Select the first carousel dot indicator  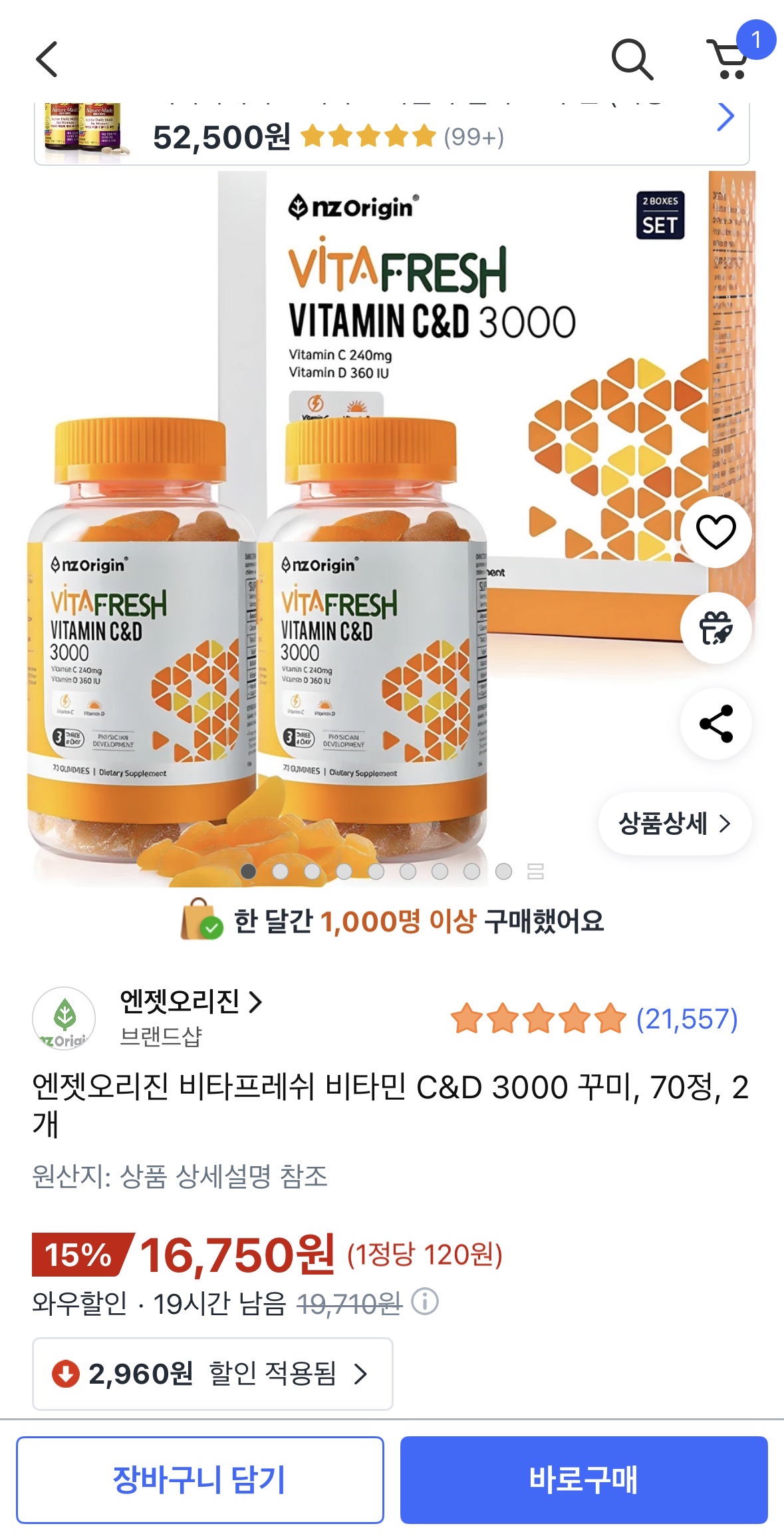click(x=247, y=869)
